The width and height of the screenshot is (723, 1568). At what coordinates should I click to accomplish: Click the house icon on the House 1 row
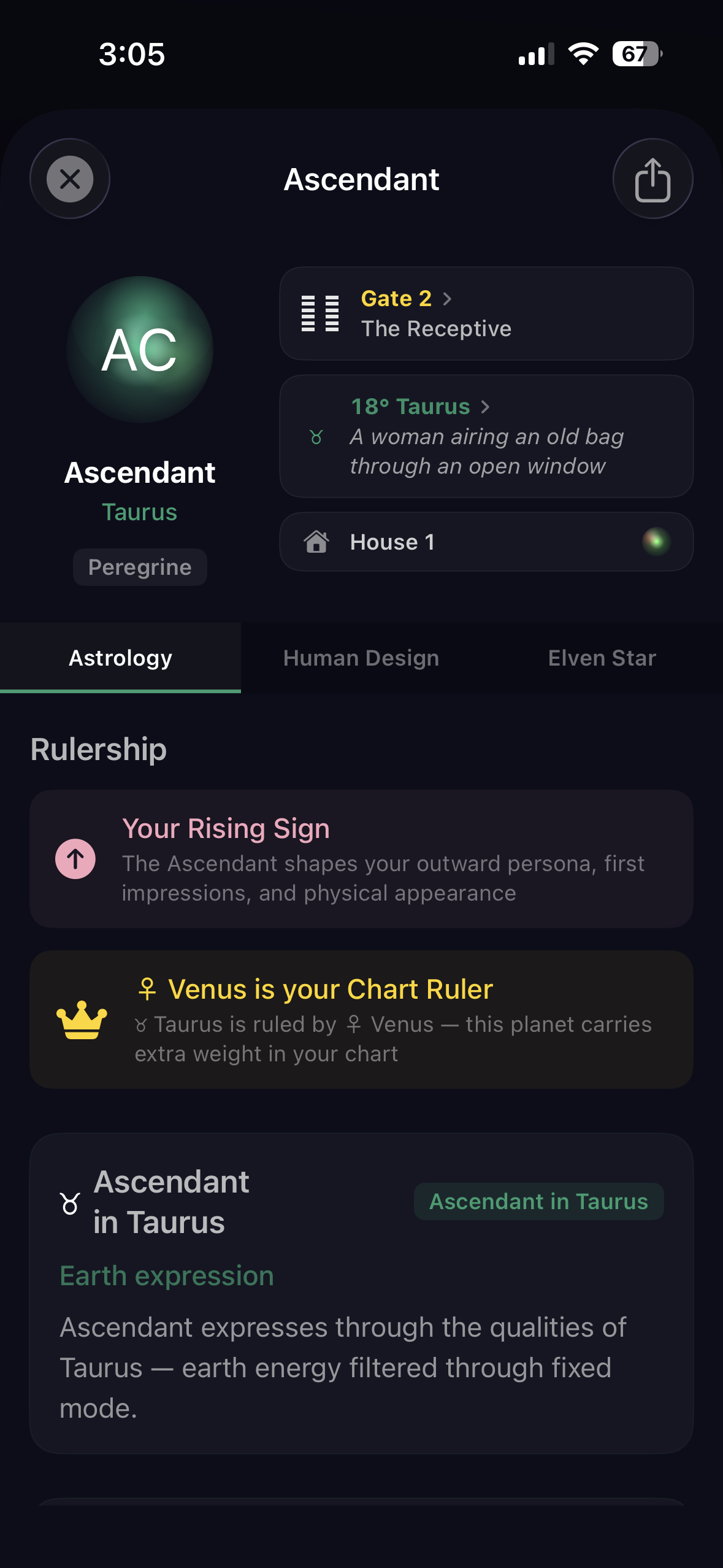(317, 542)
